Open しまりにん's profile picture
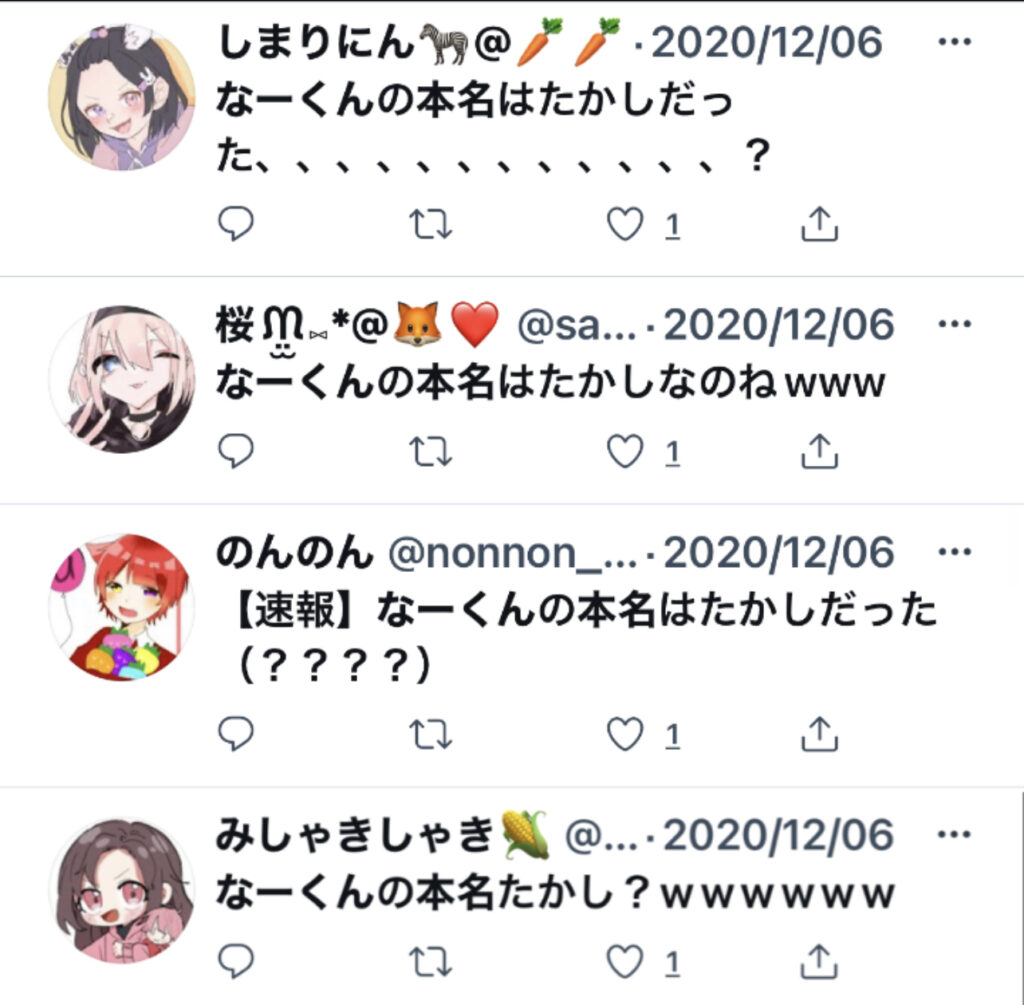 [121, 97]
